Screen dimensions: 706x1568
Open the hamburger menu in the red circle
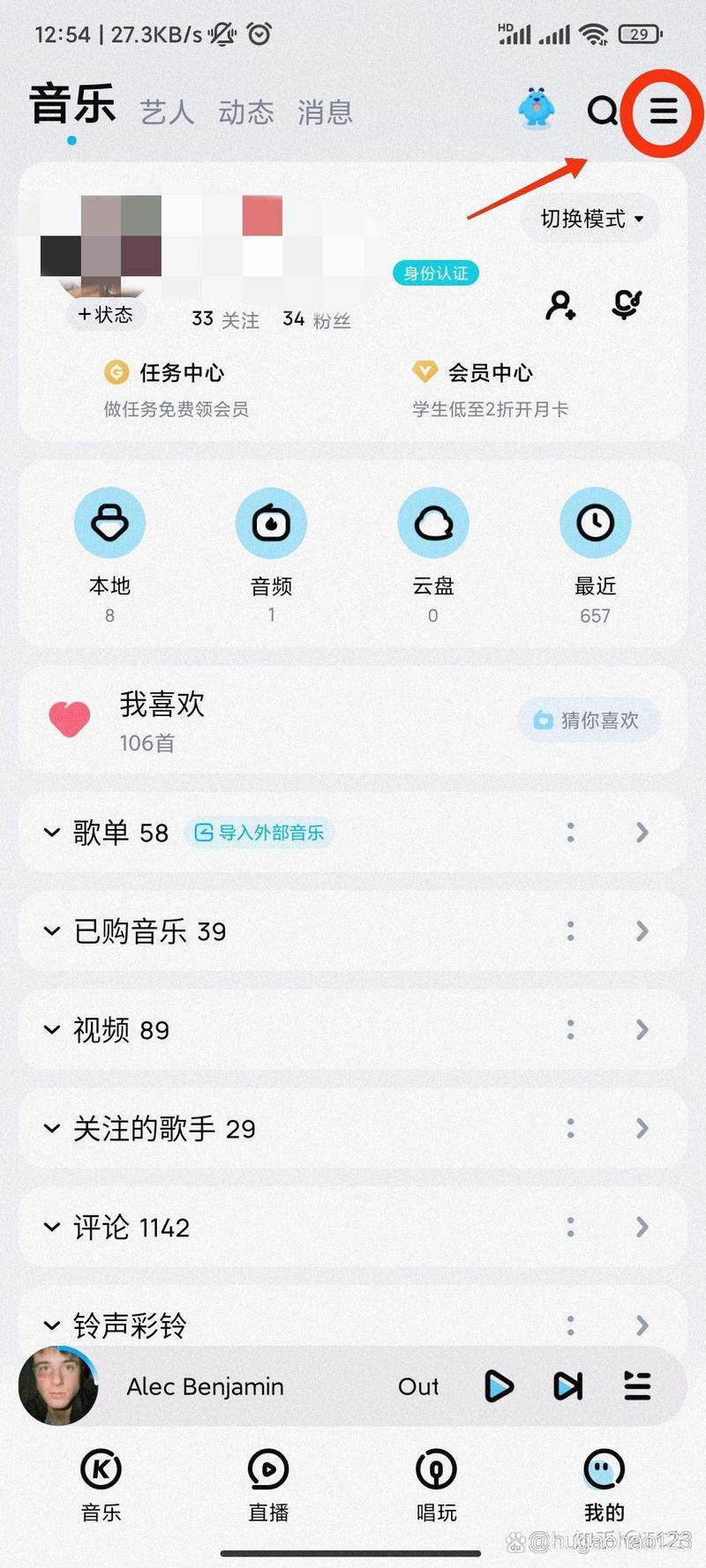click(x=662, y=112)
